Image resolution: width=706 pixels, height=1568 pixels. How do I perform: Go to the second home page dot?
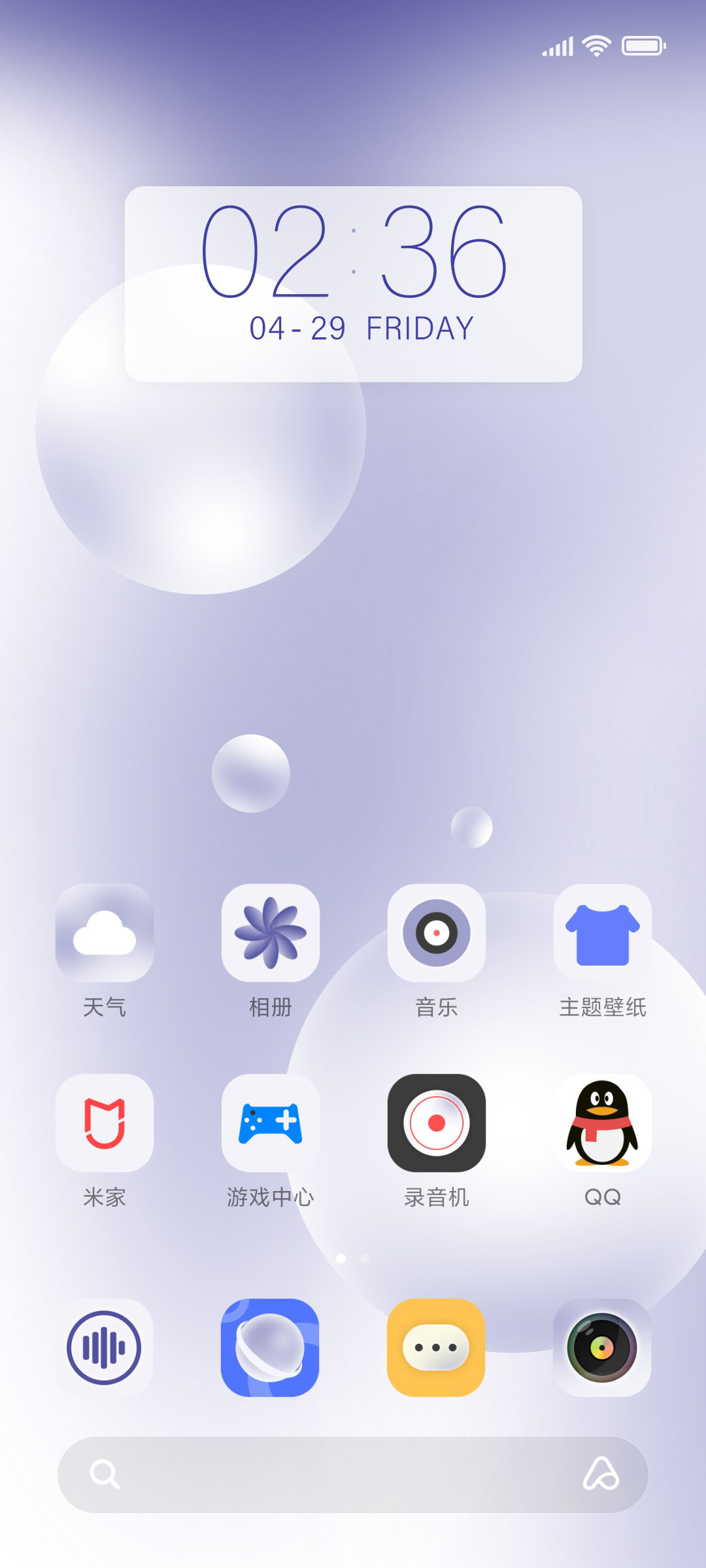[x=365, y=1258]
